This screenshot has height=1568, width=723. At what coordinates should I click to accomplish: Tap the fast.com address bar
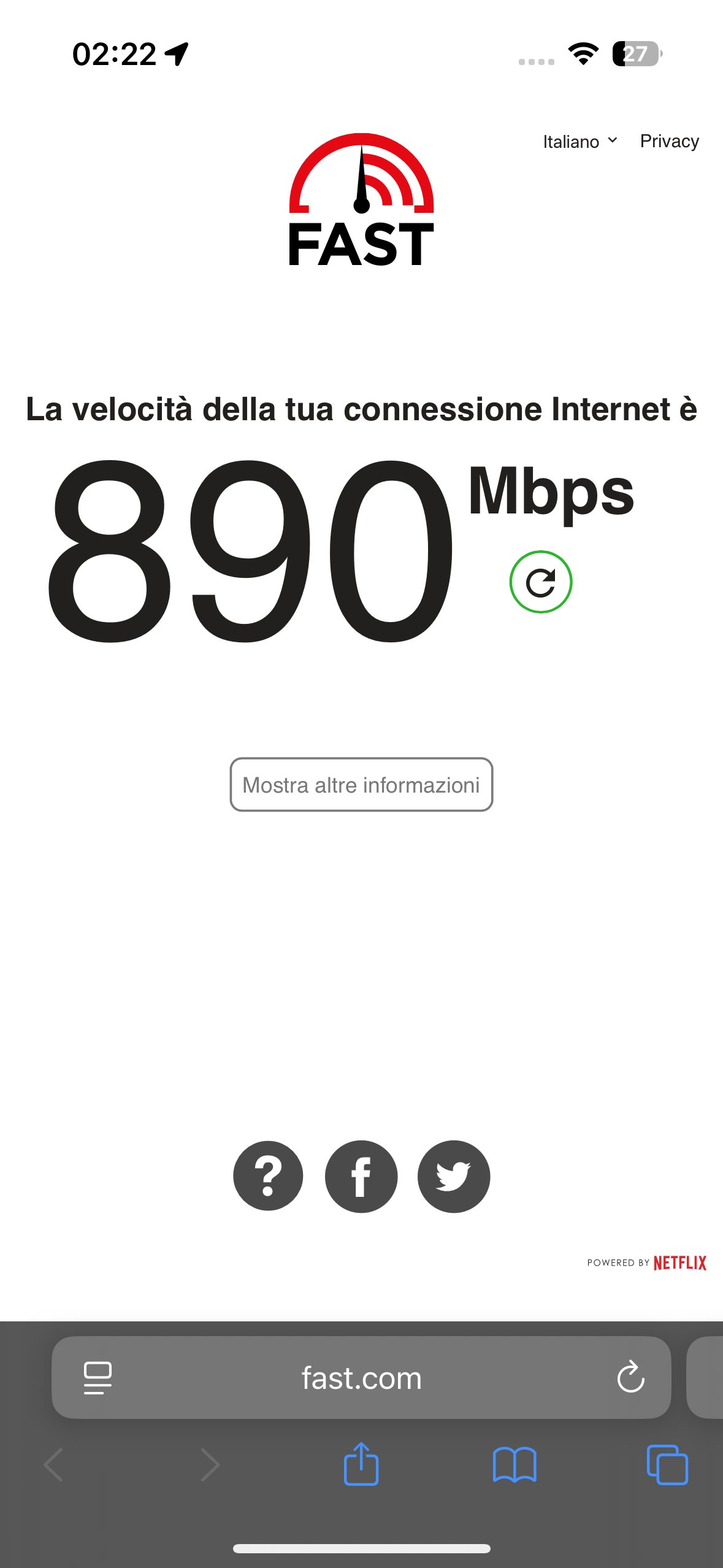tap(361, 1378)
